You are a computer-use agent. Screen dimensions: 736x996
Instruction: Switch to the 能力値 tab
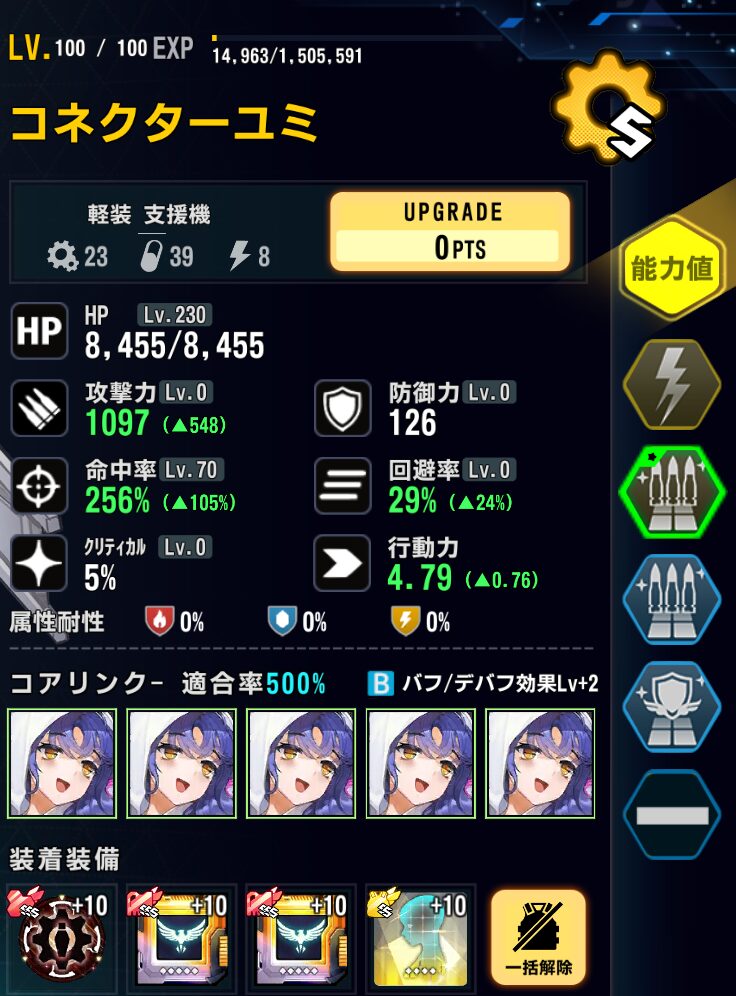click(x=672, y=269)
